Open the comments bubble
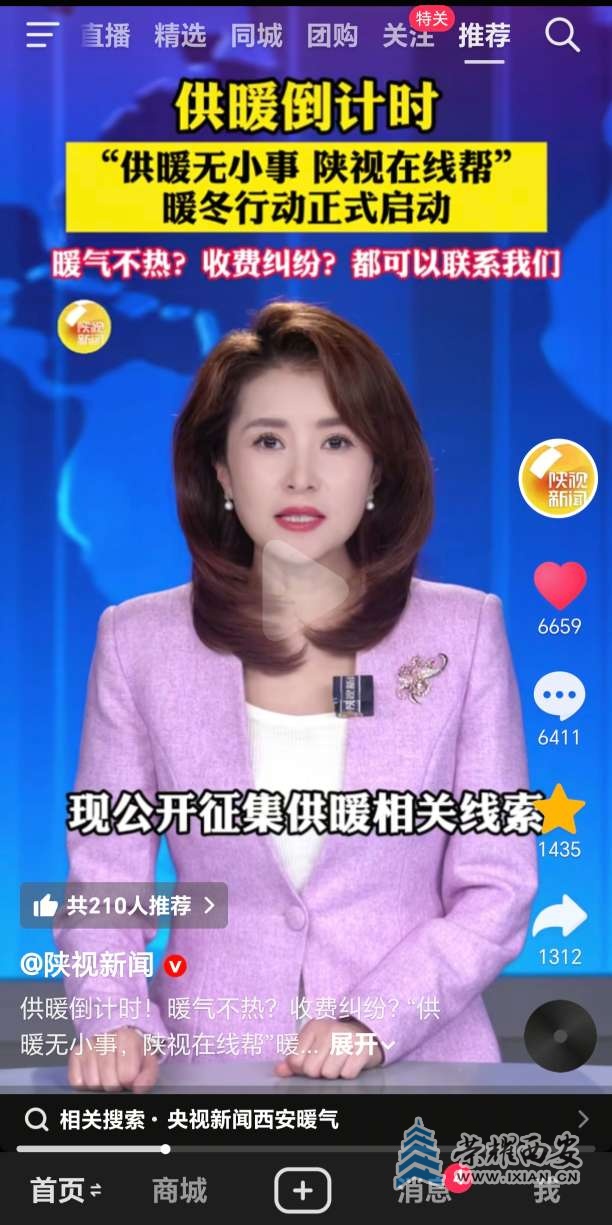The width and height of the screenshot is (612, 1225). [x=559, y=697]
